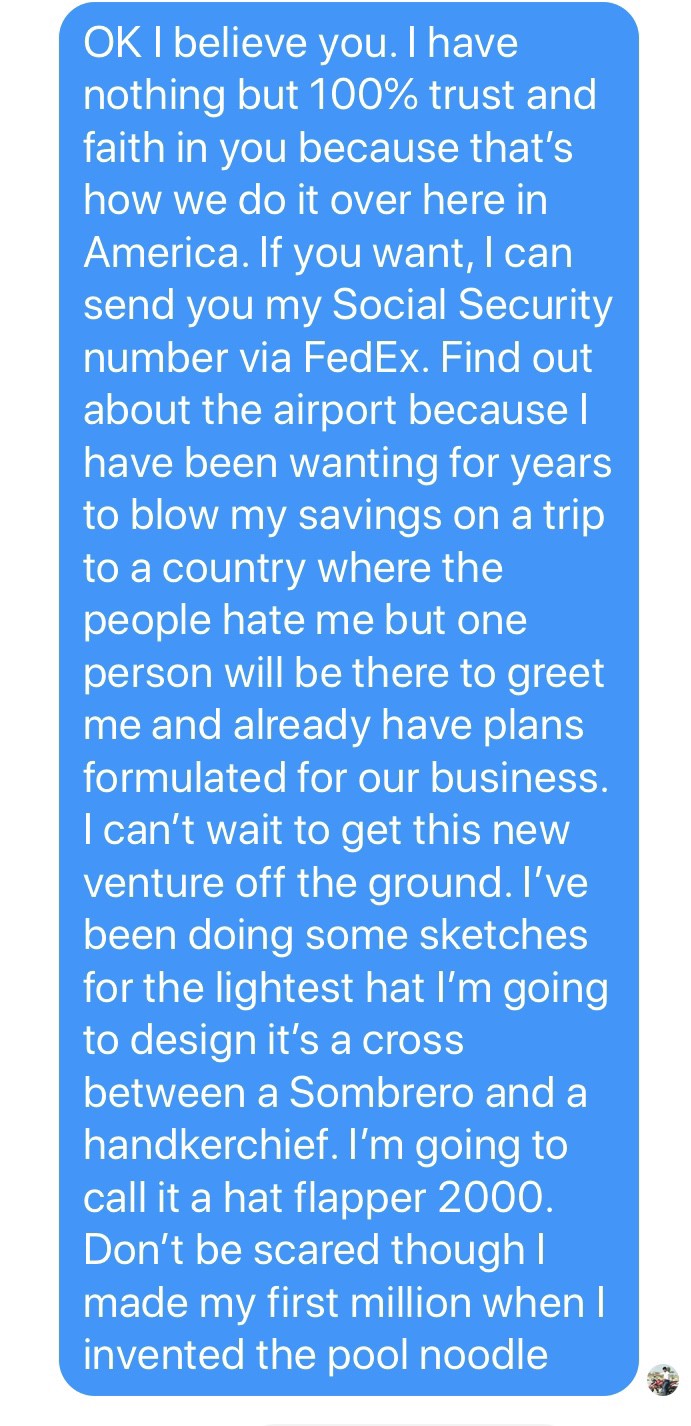This screenshot has width=691, height=1426.
Task: Tap the blue message bubble about the pool noodle
Action: (348, 698)
